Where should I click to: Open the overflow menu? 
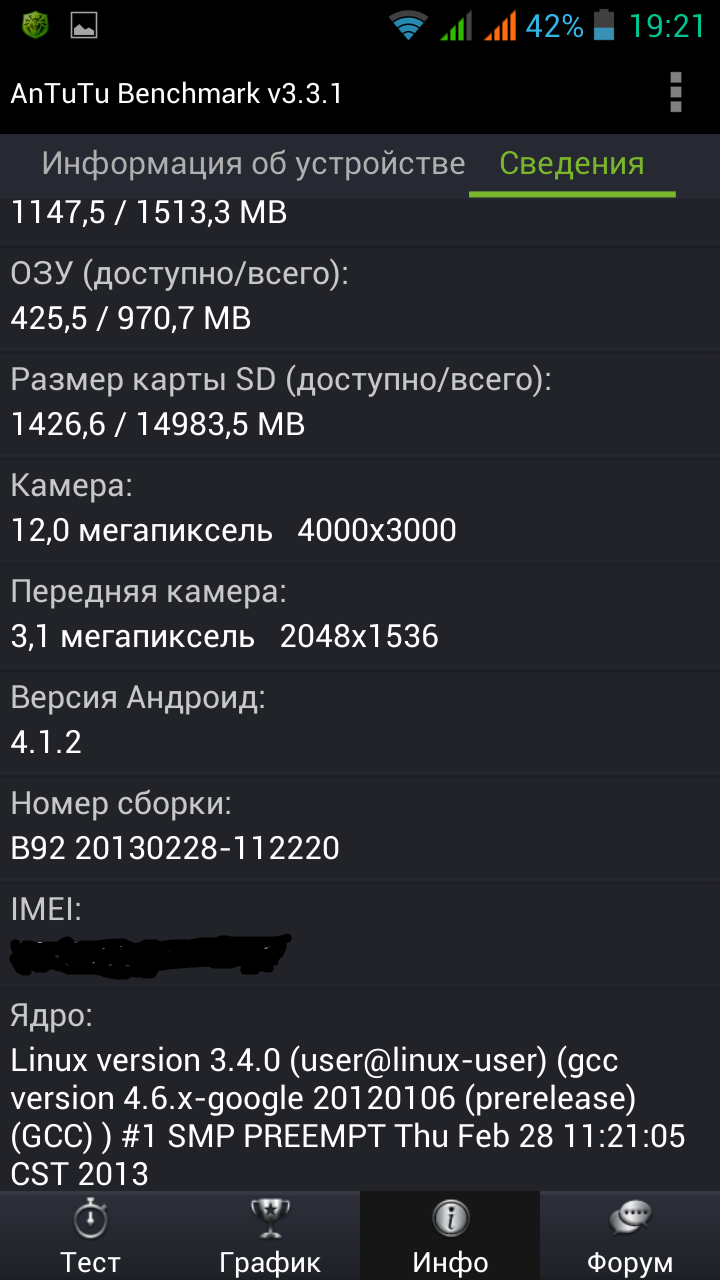(676, 93)
